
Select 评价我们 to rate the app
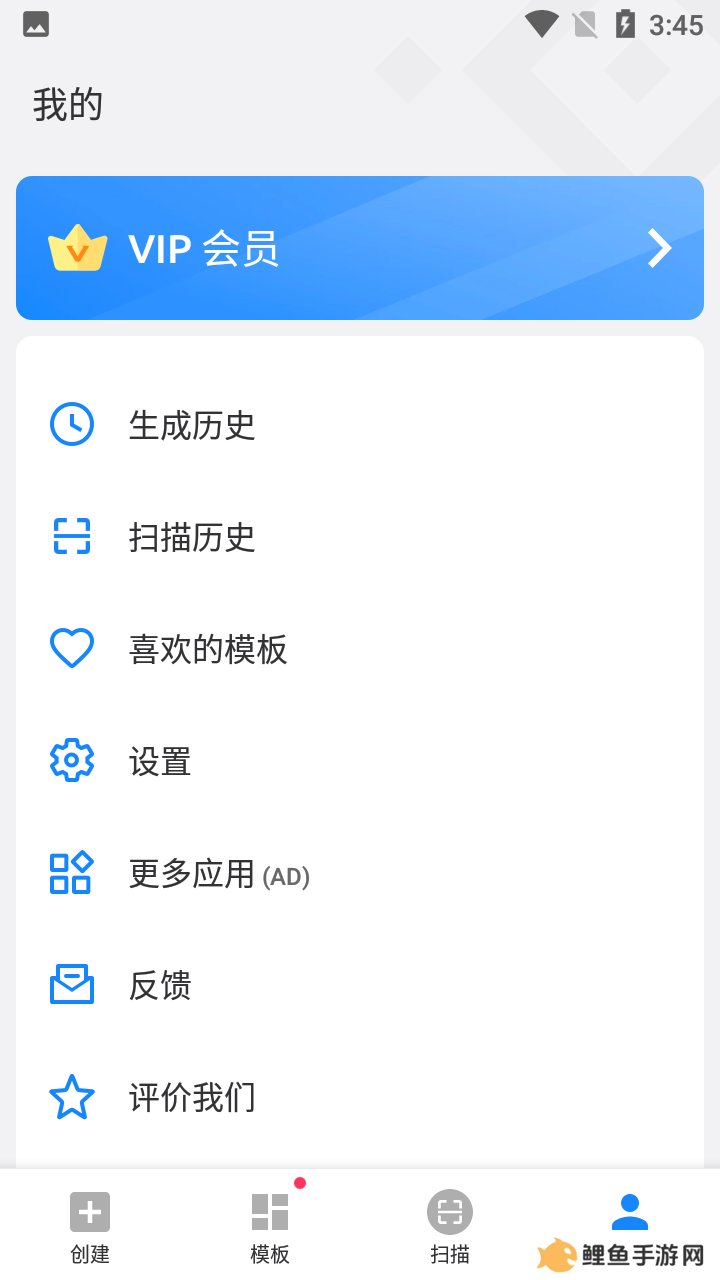coord(360,1097)
